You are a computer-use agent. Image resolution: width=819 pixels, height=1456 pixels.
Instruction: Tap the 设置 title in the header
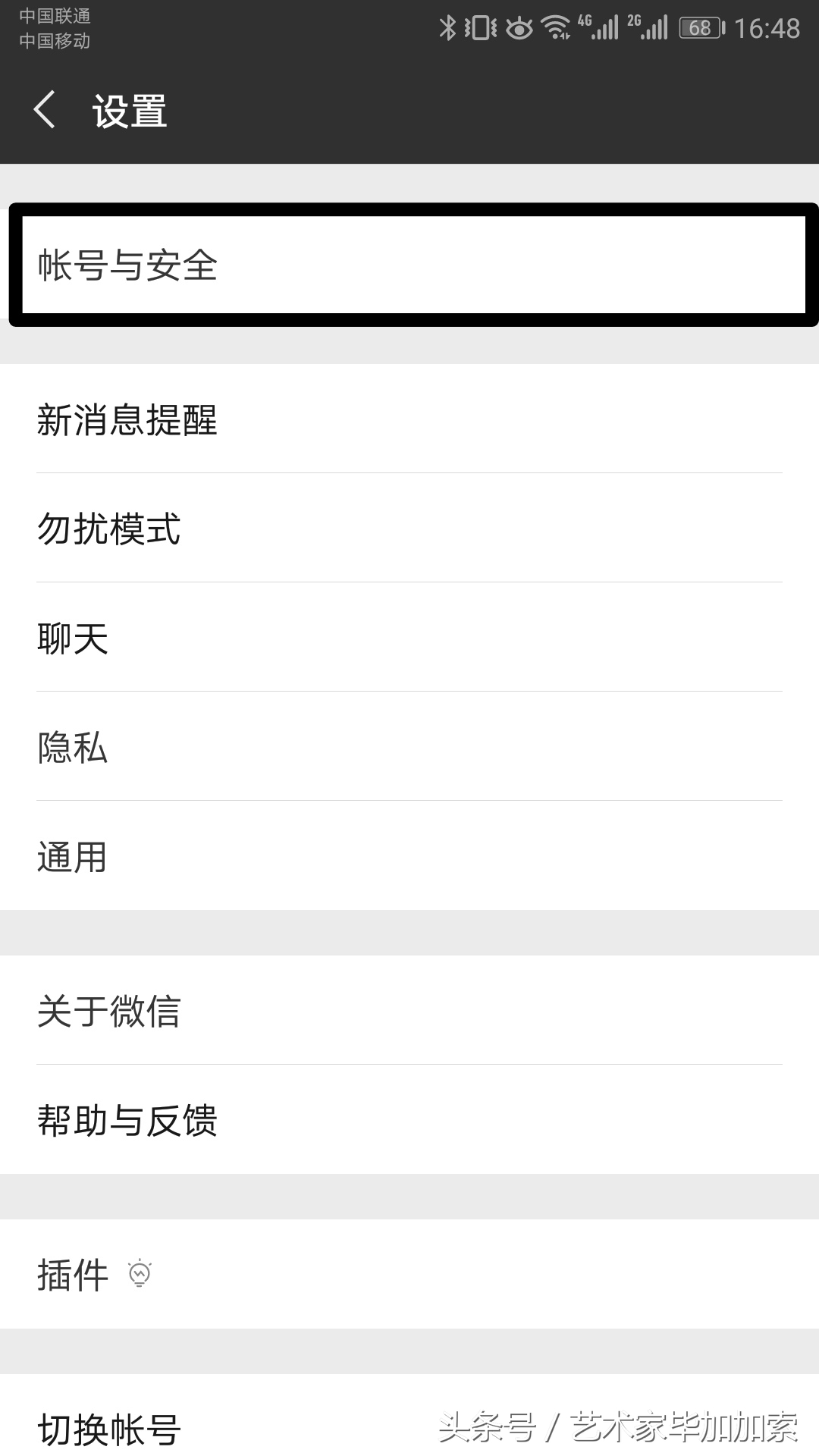tap(130, 109)
